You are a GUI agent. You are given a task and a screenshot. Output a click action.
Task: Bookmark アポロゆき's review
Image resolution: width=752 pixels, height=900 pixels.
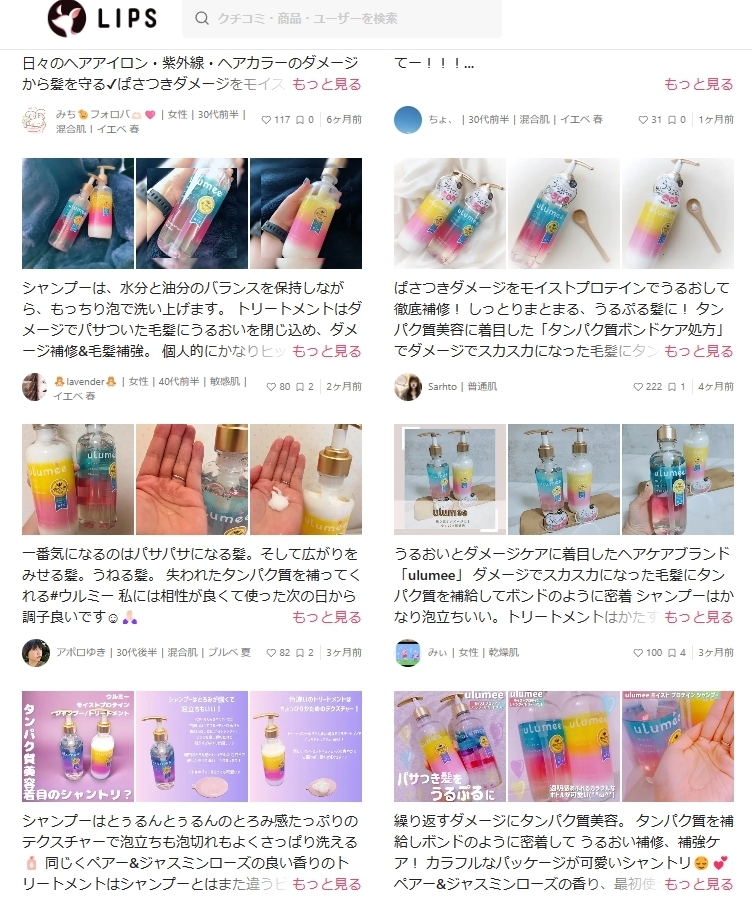point(300,653)
